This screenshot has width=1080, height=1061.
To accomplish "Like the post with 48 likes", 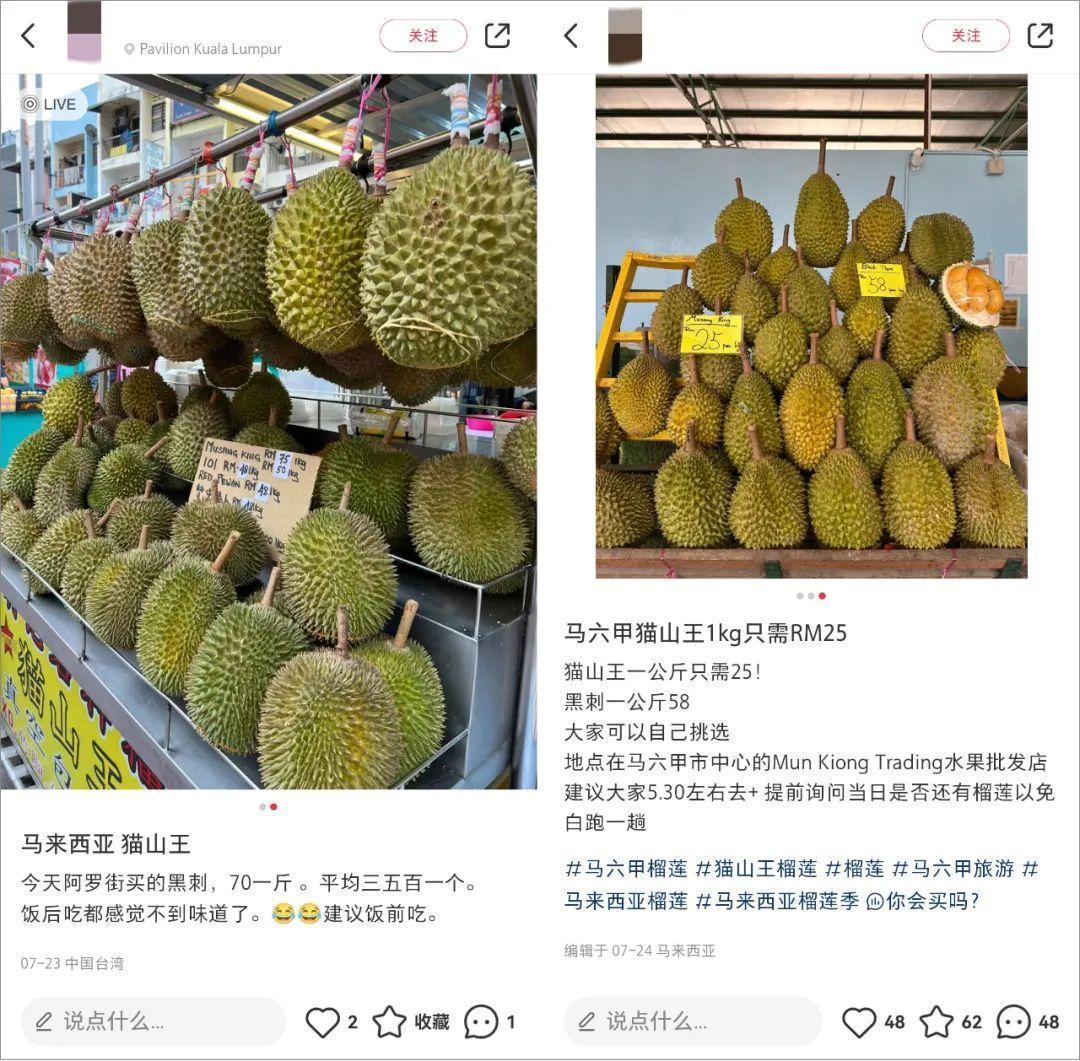I will (859, 1022).
